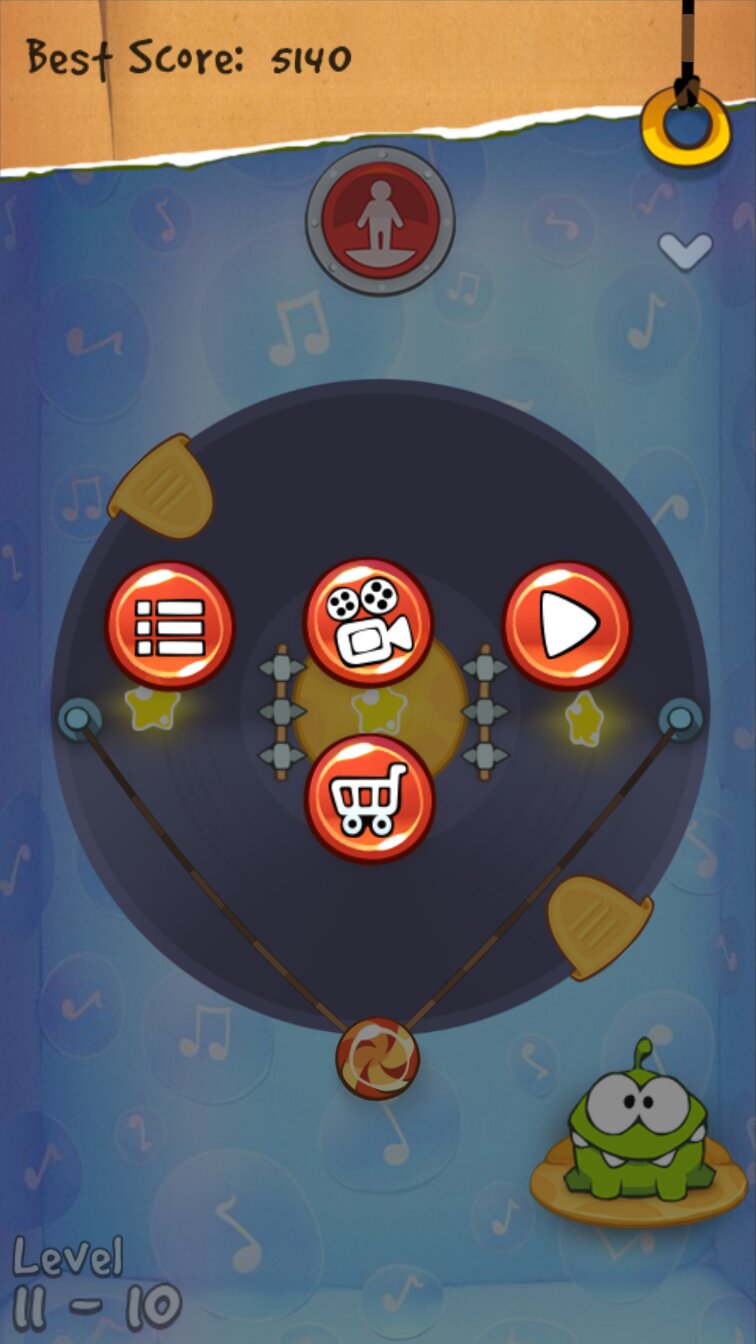Image resolution: width=756 pixels, height=1344 pixels.
Task: Open the shopping cart store
Action: pos(369,799)
